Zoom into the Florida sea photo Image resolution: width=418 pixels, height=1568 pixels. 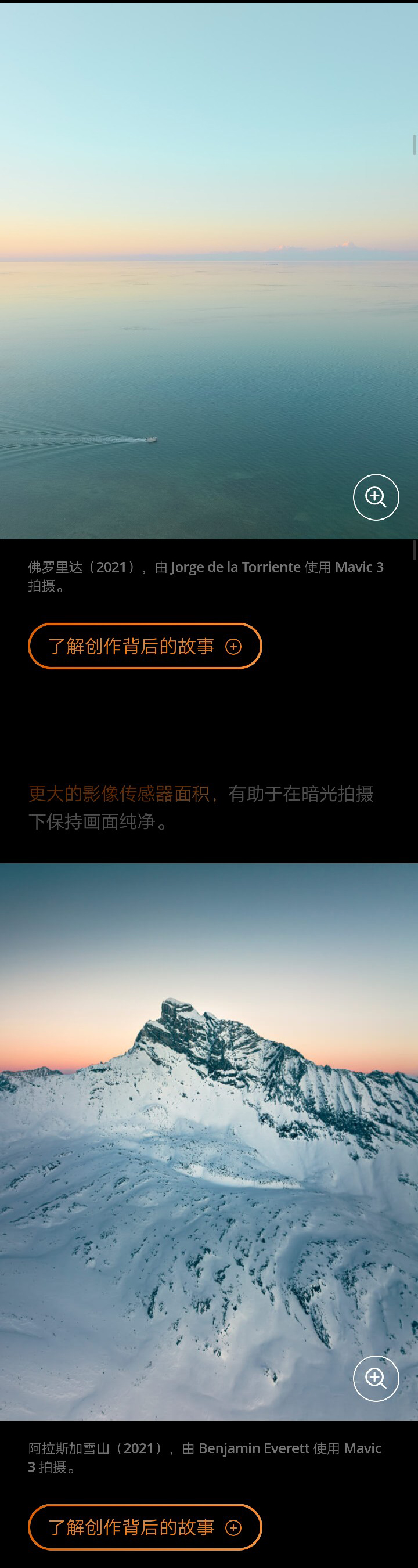coord(376,497)
